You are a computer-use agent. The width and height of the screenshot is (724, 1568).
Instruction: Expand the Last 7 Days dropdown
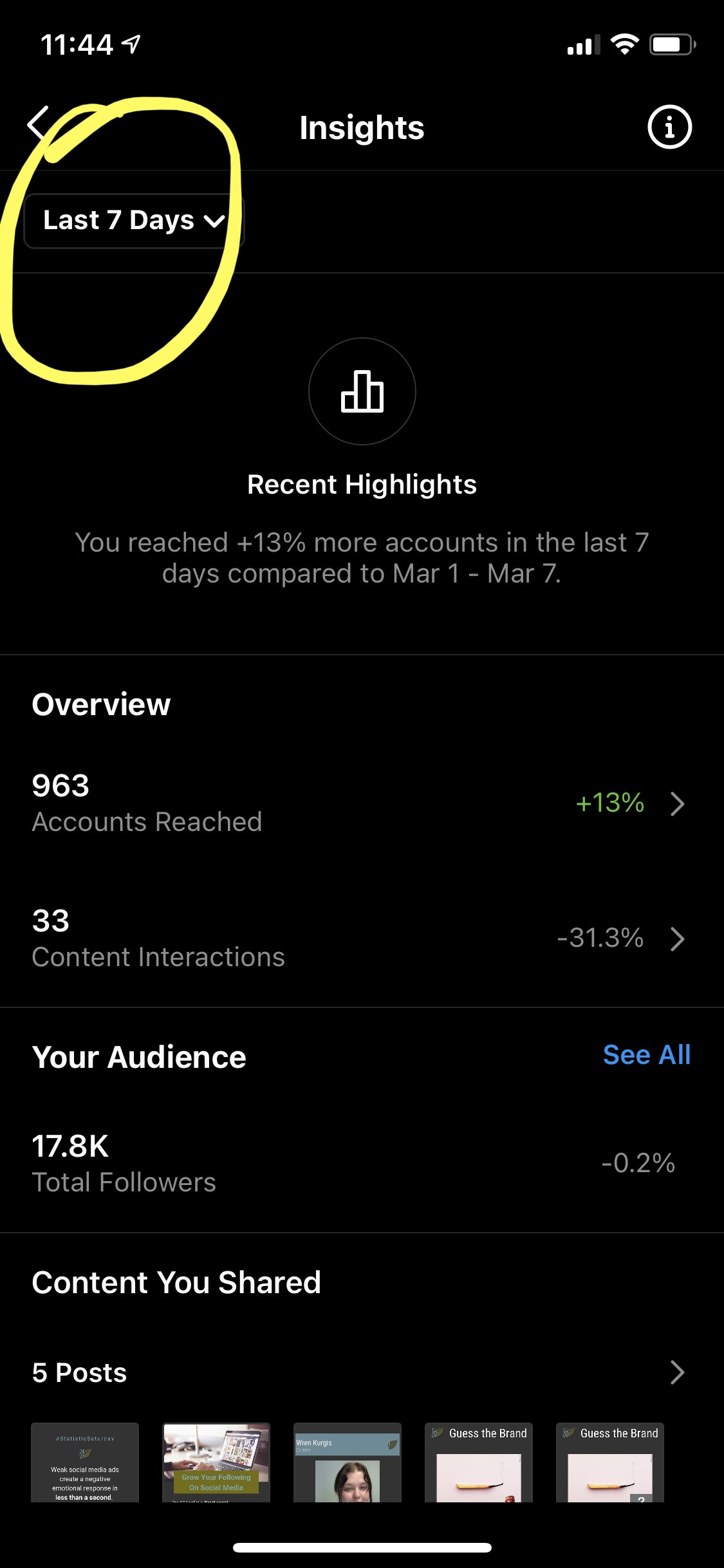tap(134, 221)
